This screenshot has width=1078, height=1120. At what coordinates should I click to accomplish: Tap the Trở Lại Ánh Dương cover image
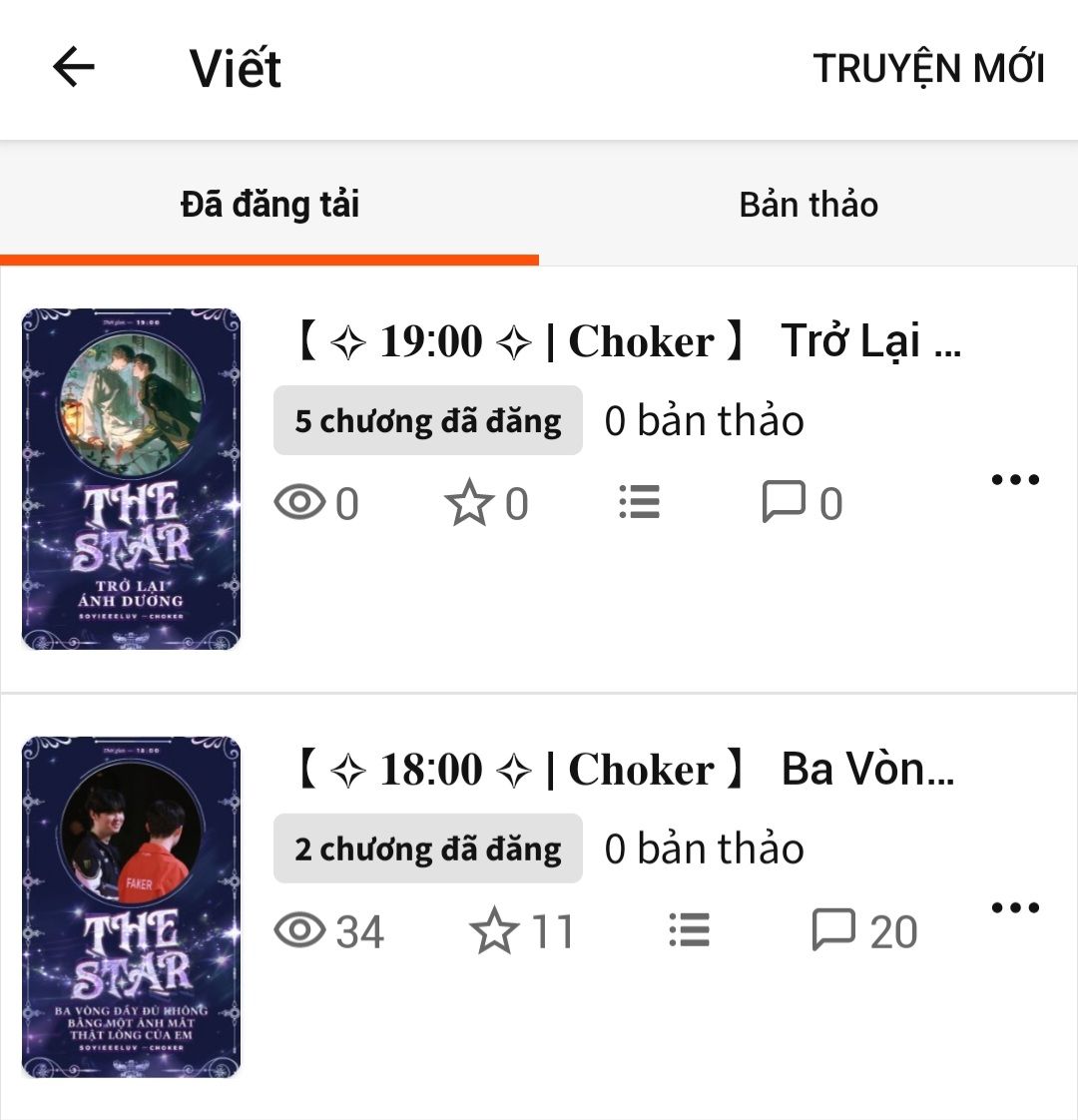(132, 479)
